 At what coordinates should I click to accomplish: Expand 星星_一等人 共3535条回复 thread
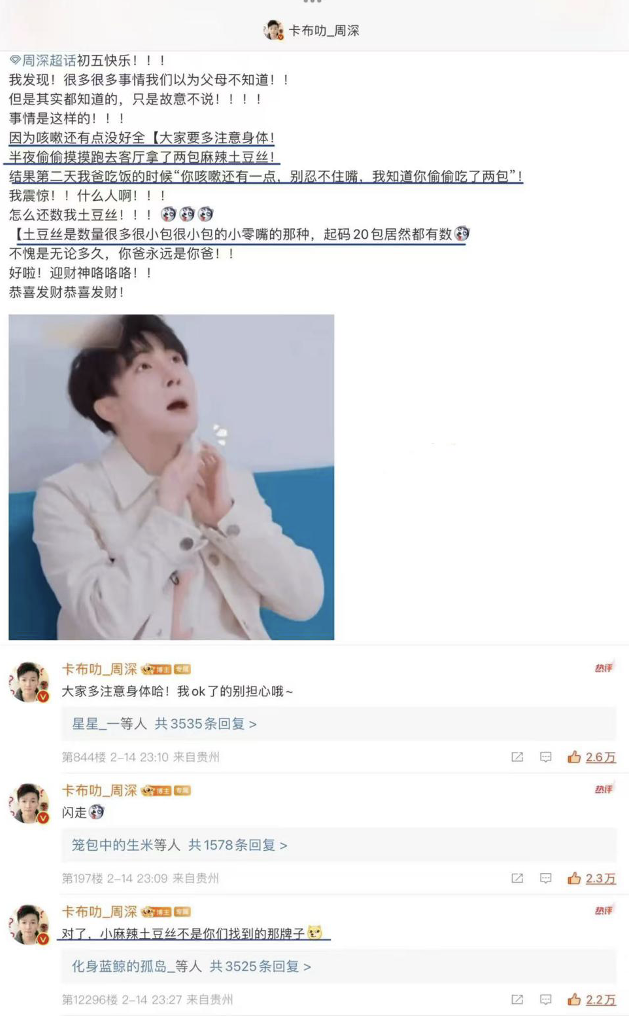(x=338, y=724)
